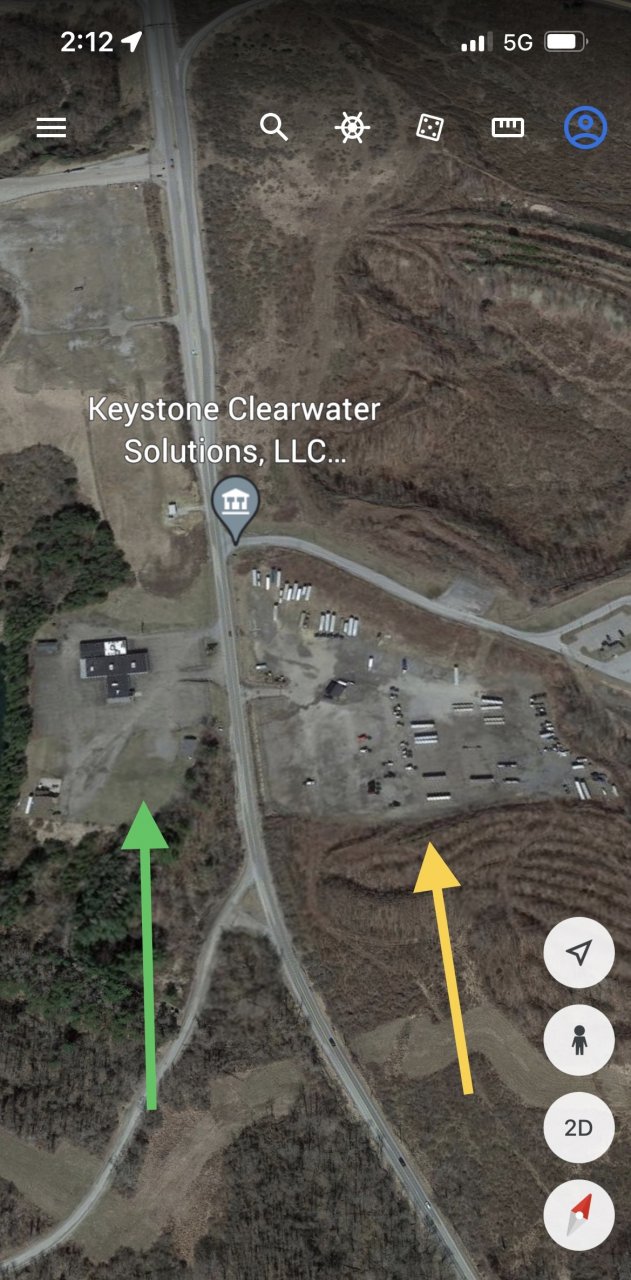Screen dimensions: 631x1280
Task: Open the measure ruler tool
Action: click(508, 127)
